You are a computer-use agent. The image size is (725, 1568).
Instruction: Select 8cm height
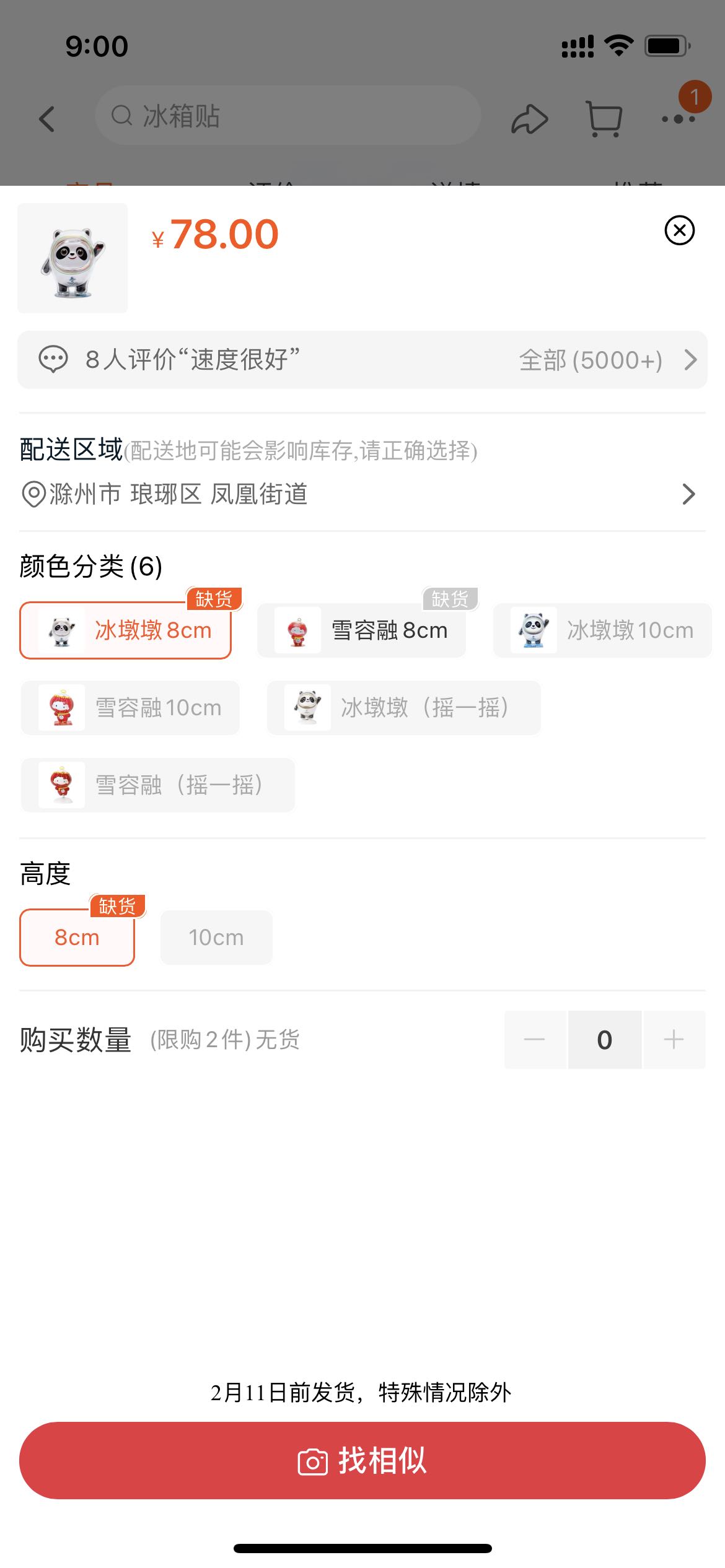(77, 938)
